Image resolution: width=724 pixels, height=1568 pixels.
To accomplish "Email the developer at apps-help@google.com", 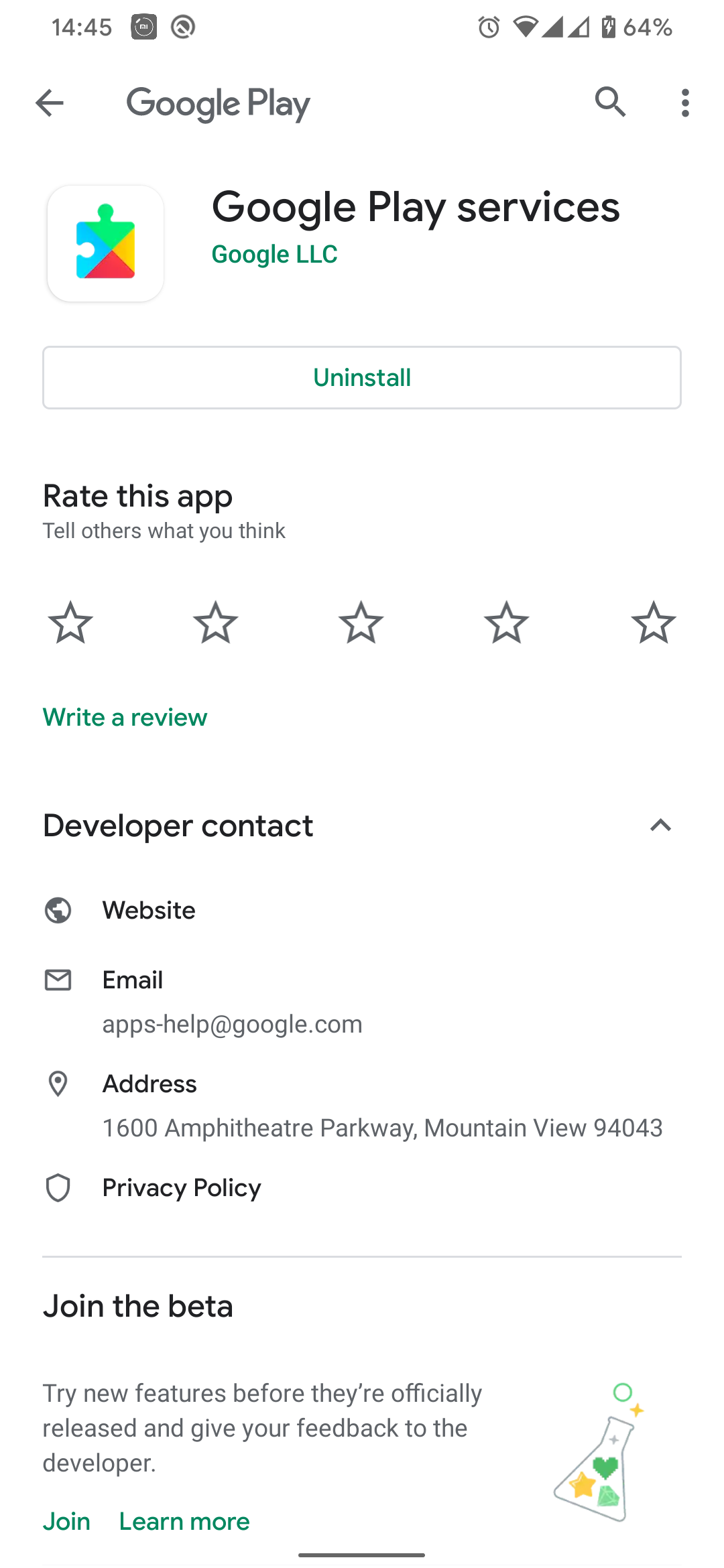I will tap(362, 1002).
